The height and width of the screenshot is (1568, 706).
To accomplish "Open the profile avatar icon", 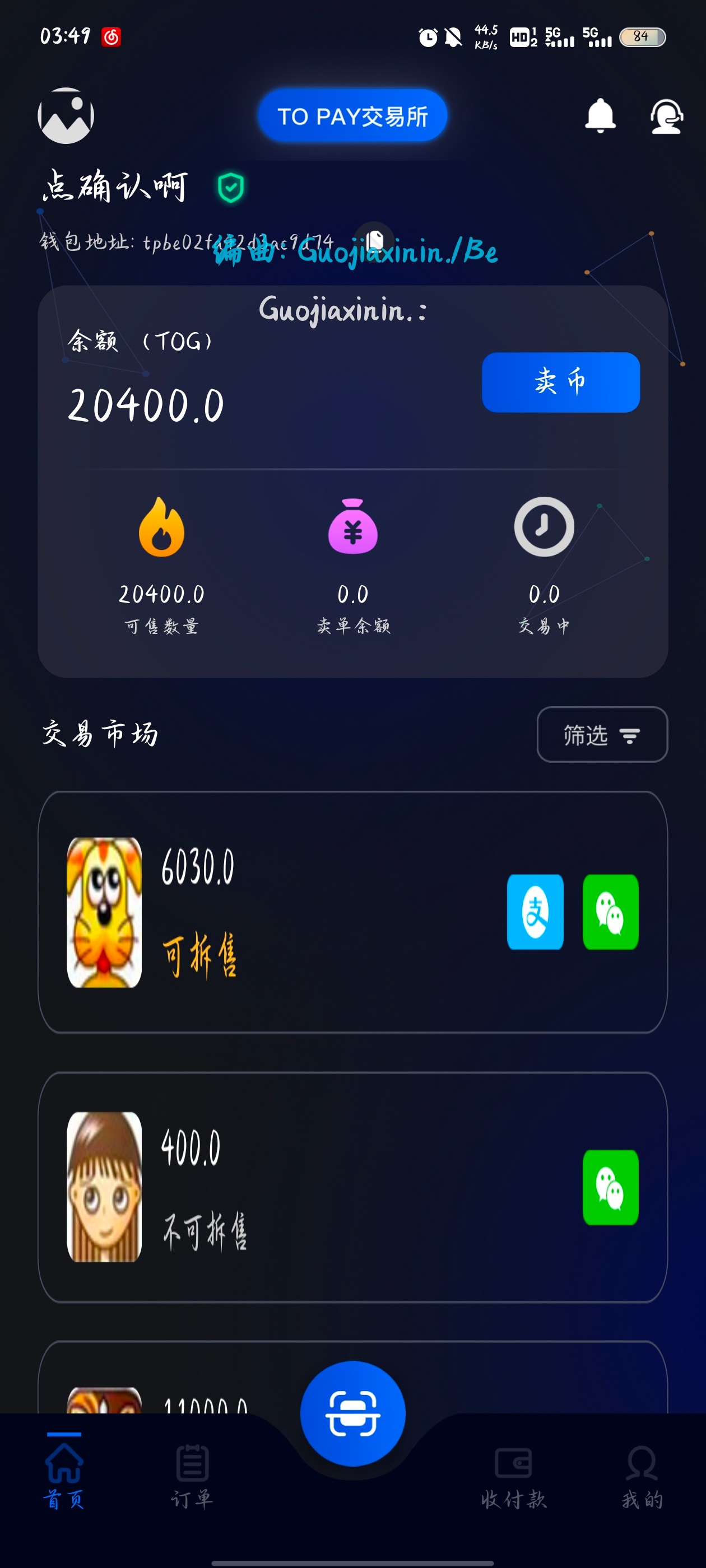I will pyautogui.click(x=66, y=116).
